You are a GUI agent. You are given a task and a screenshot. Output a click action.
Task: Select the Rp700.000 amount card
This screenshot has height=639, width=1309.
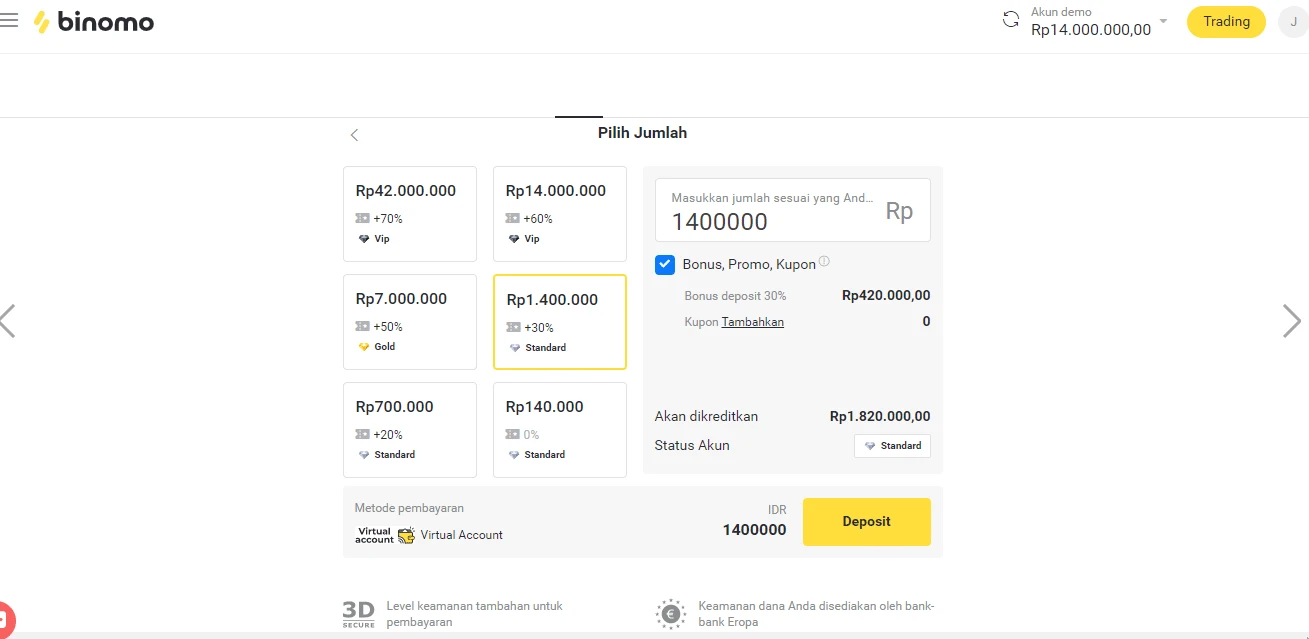[x=409, y=429]
